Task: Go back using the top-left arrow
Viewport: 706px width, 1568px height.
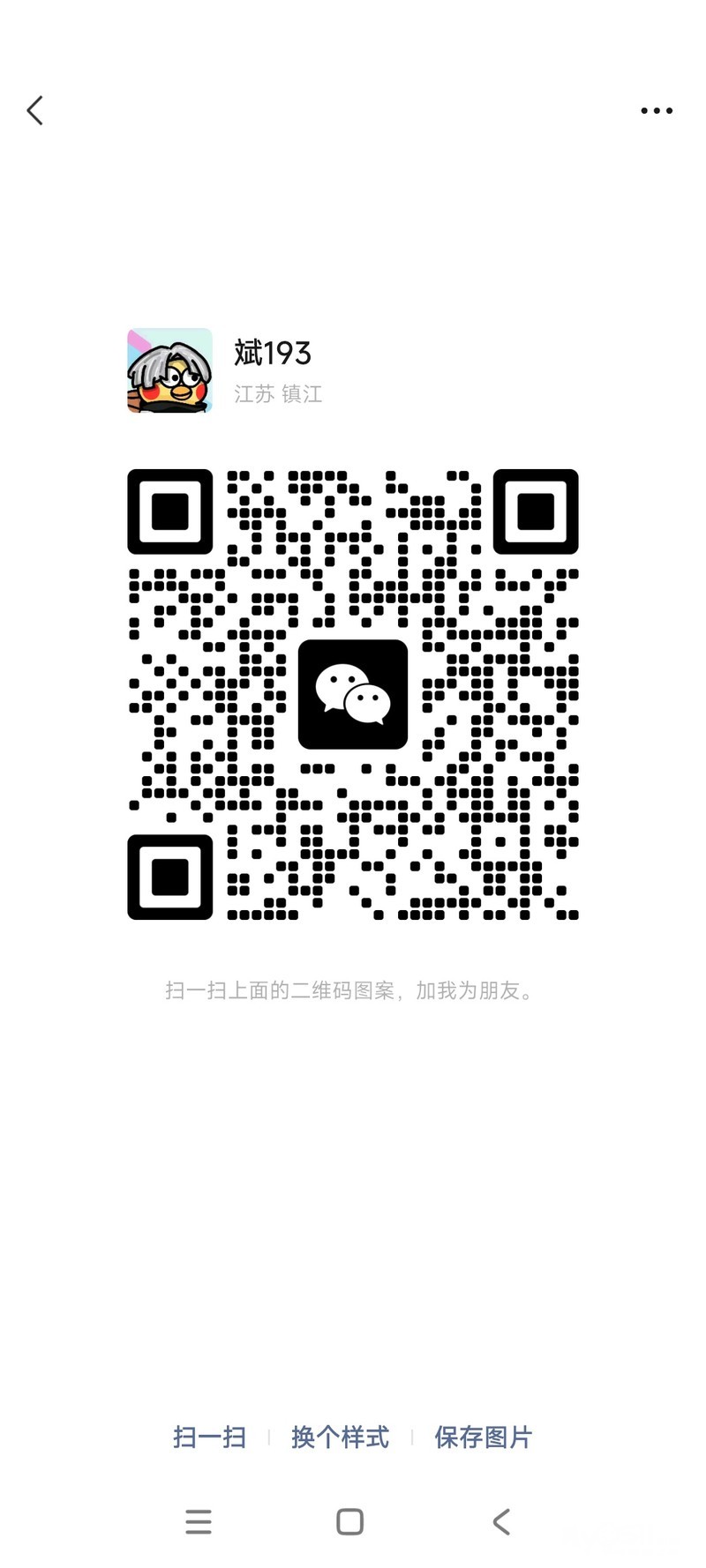Action: 35,110
